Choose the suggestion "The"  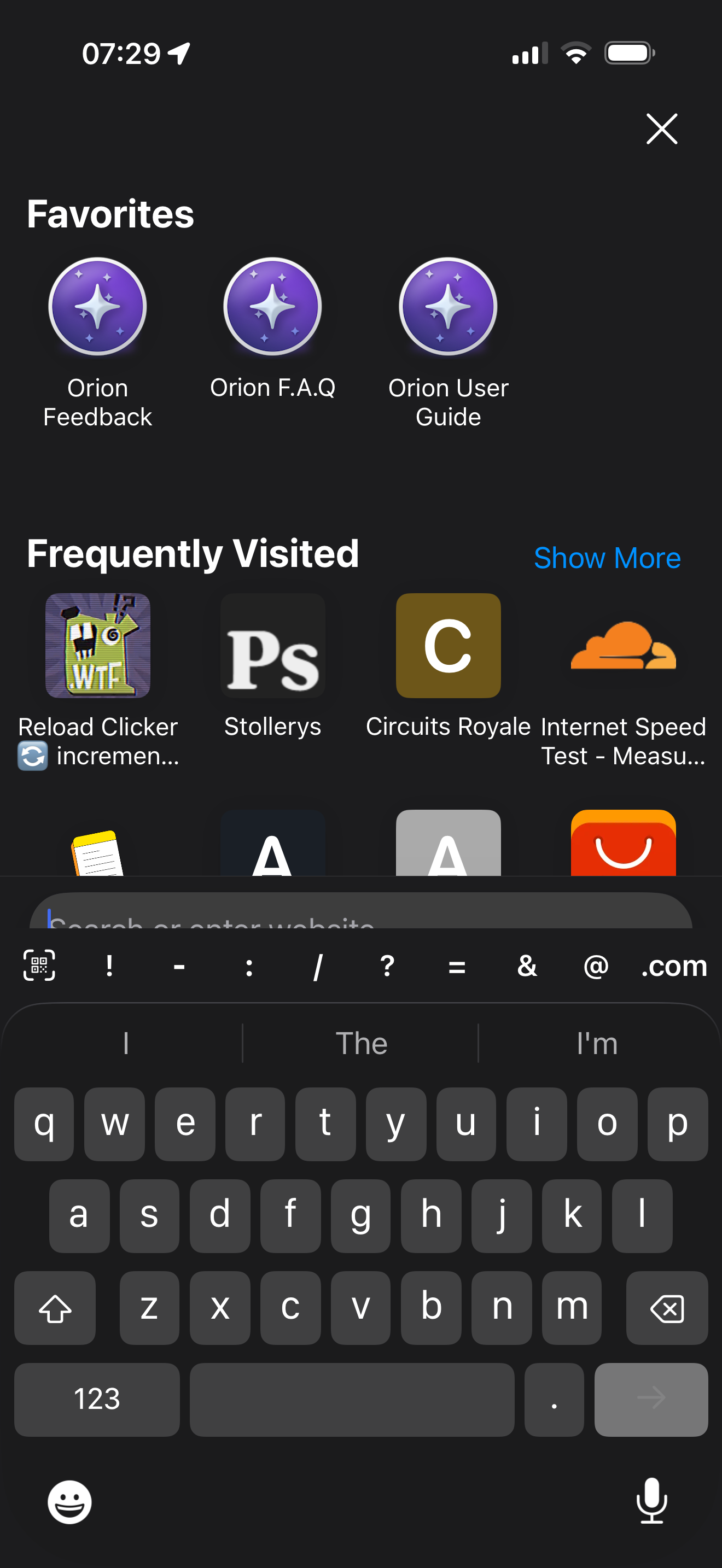361,1043
